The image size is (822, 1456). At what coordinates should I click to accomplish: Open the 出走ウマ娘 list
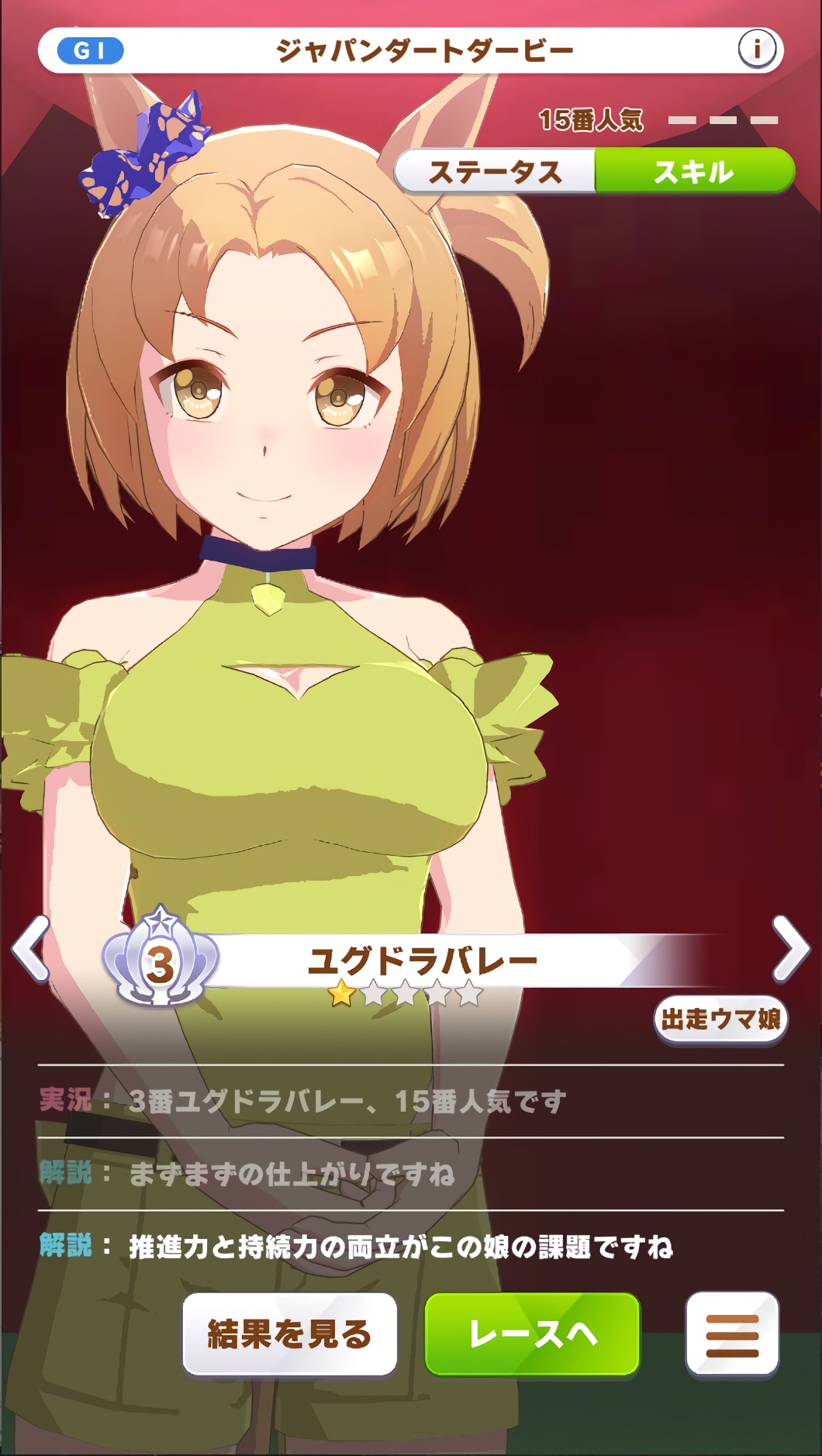click(720, 1019)
